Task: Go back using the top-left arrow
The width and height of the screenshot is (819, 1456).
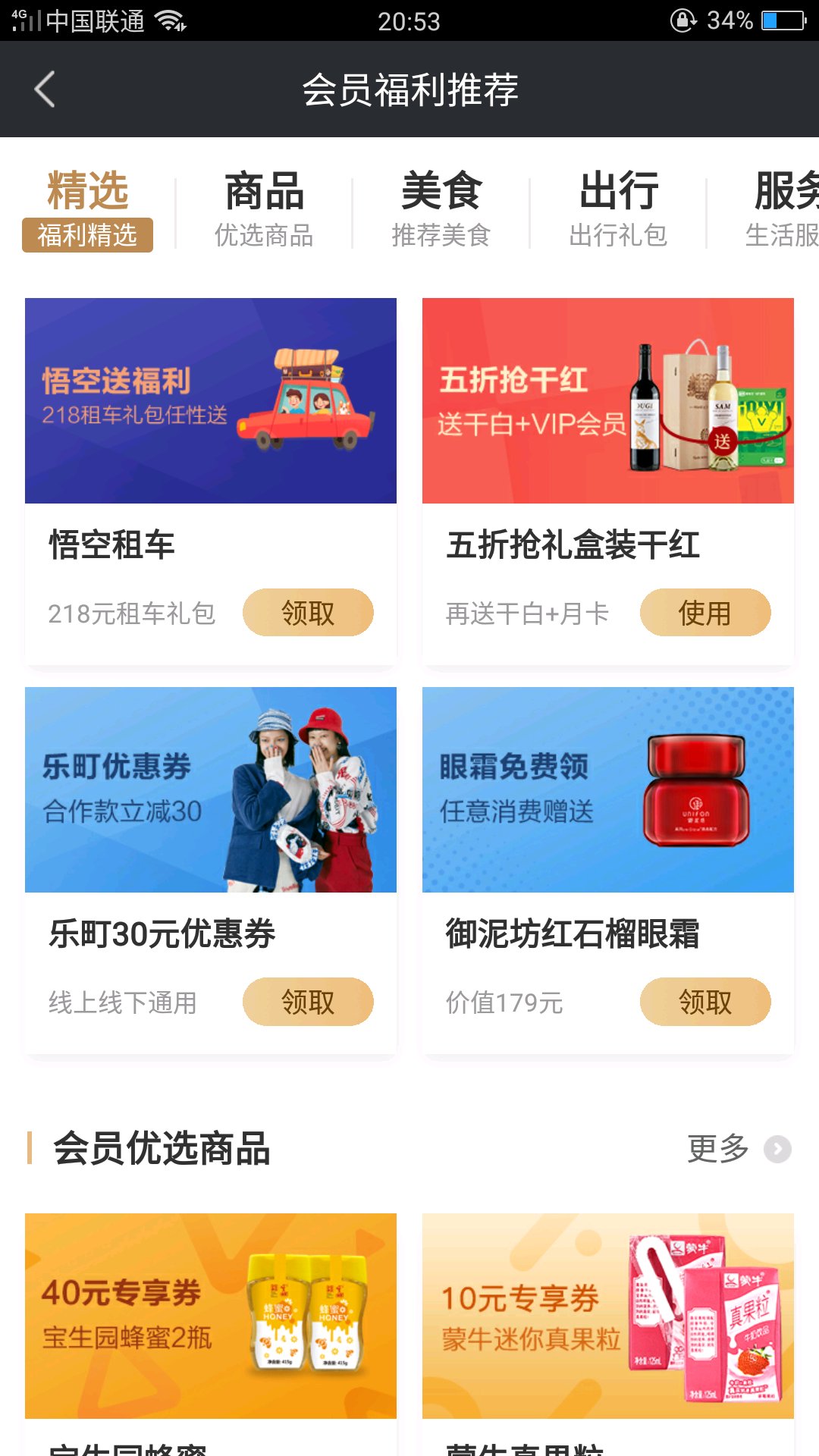Action: coord(45,89)
